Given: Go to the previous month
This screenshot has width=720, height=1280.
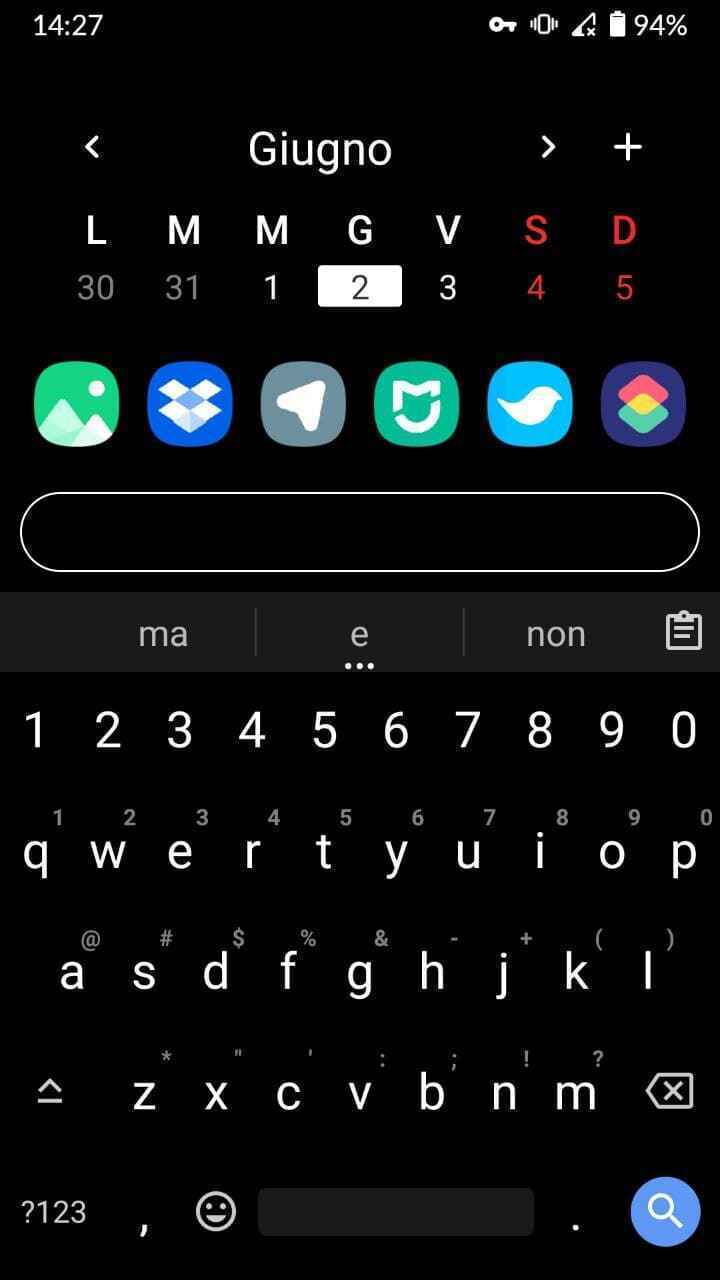Looking at the screenshot, I should coord(92,148).
